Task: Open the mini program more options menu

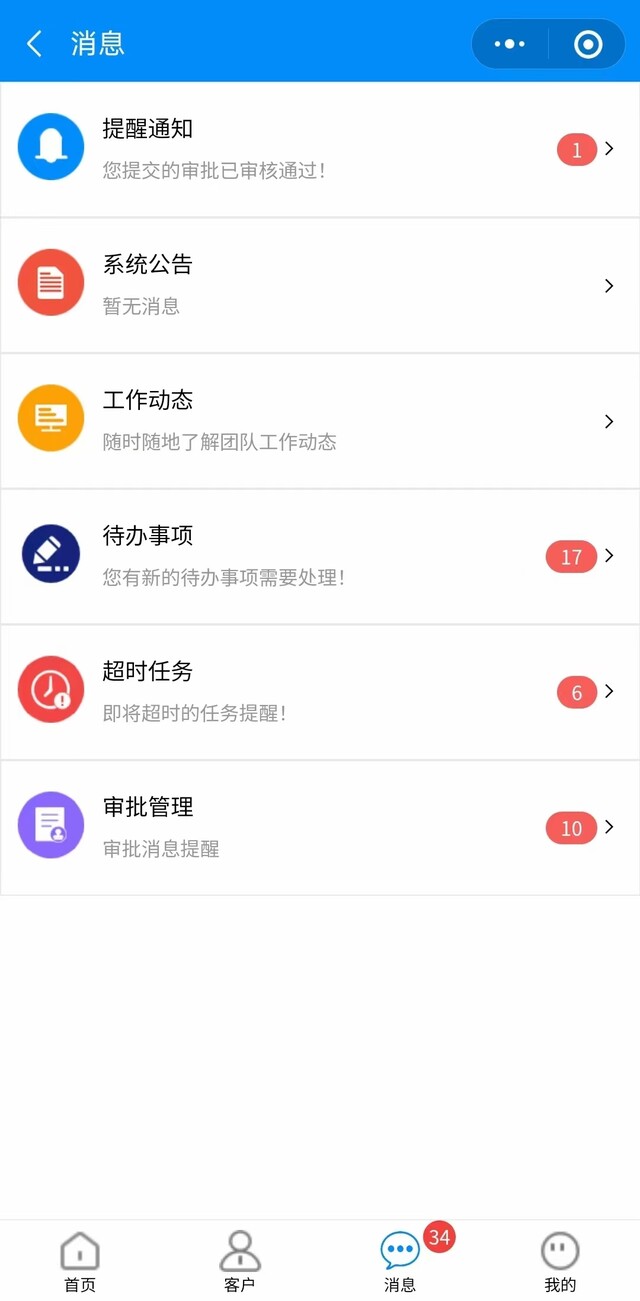Action: (x=510, y=44)
